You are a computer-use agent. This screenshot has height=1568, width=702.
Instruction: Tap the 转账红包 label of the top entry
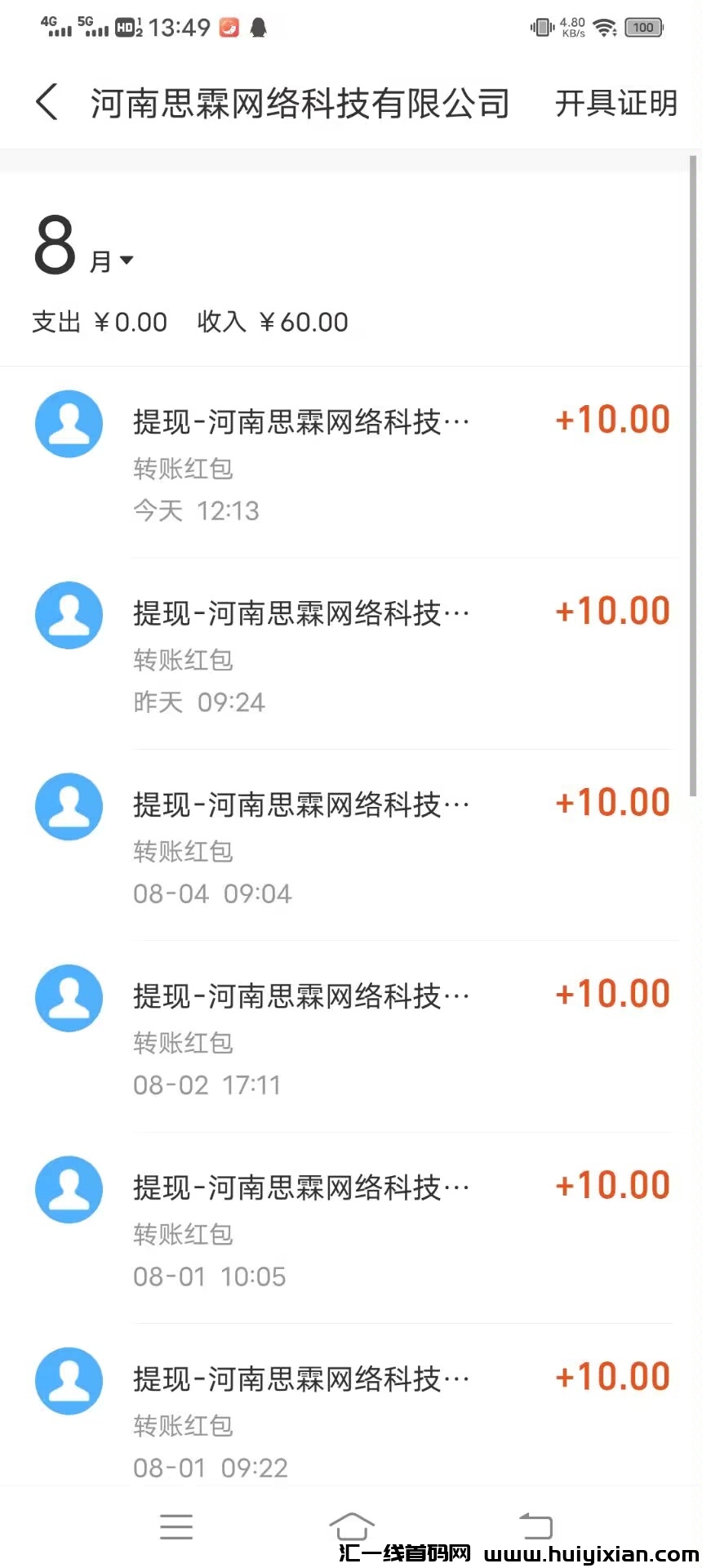[183, 468]
